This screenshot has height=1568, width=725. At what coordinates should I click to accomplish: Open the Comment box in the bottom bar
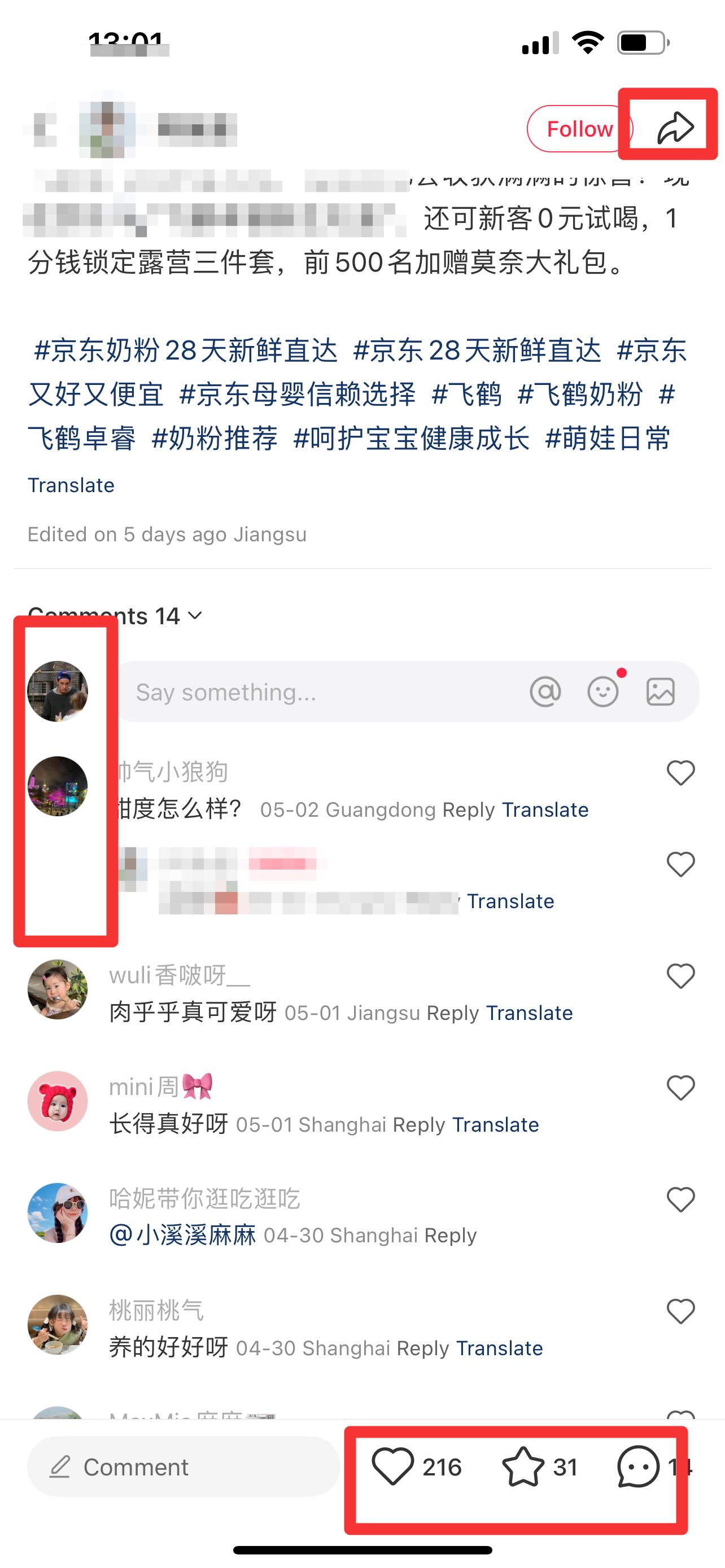pos(184,1466)
